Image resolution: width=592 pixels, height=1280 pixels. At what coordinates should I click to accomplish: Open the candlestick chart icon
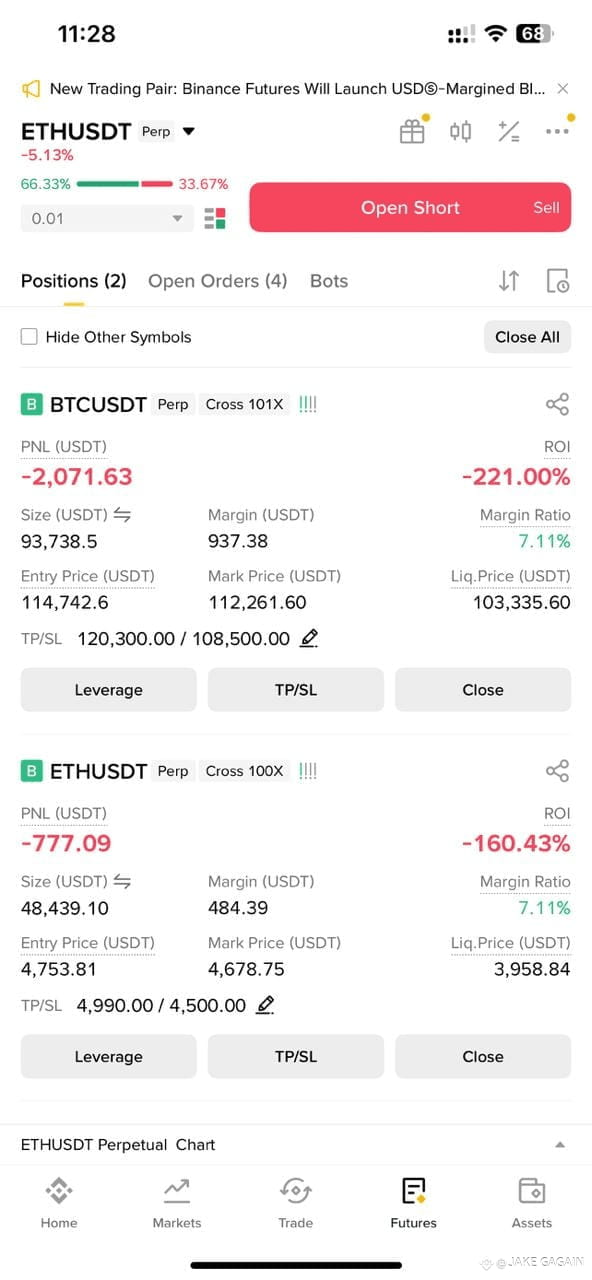coord(460,131)
